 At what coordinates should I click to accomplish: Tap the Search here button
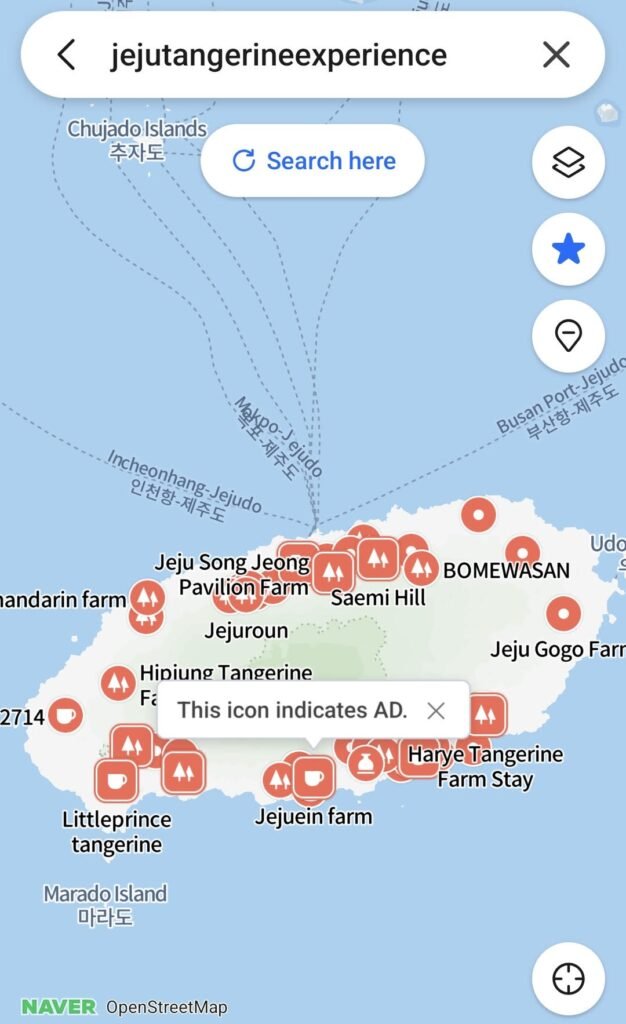(x=313, y=161)
